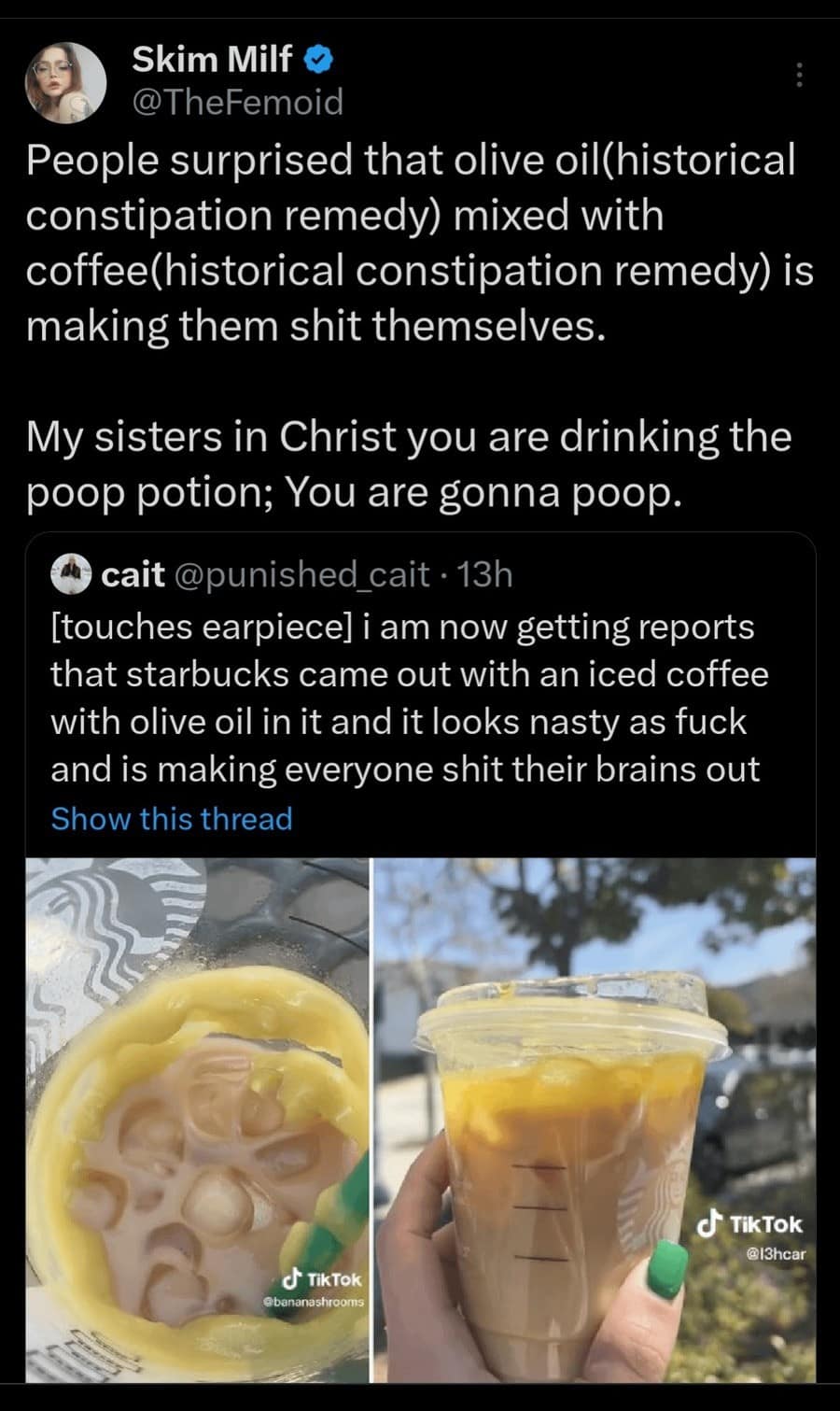840x1411 pixels.
Task: Tap the Show this thread link
Action: [x=172, y=819]
